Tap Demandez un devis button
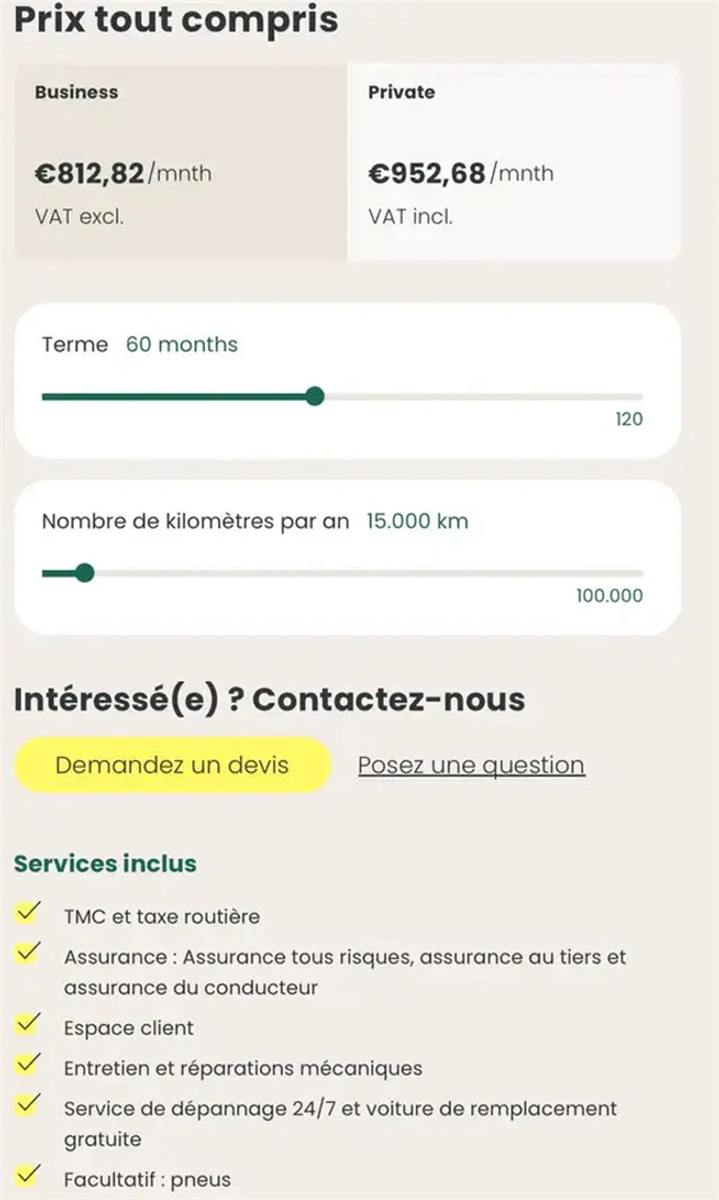 click(172, 765)
